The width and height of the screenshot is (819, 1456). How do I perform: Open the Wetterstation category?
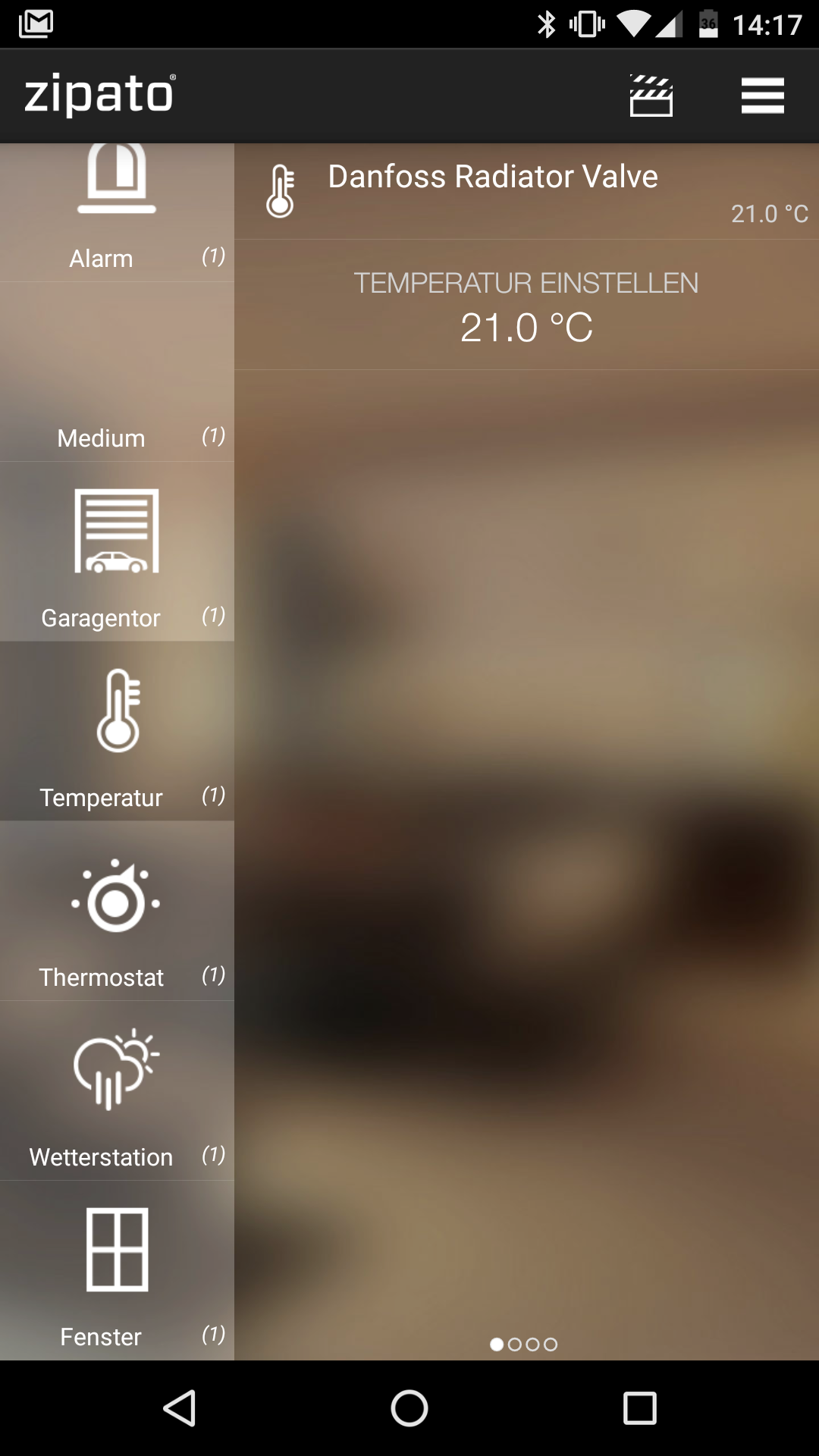coord(117,1091)
